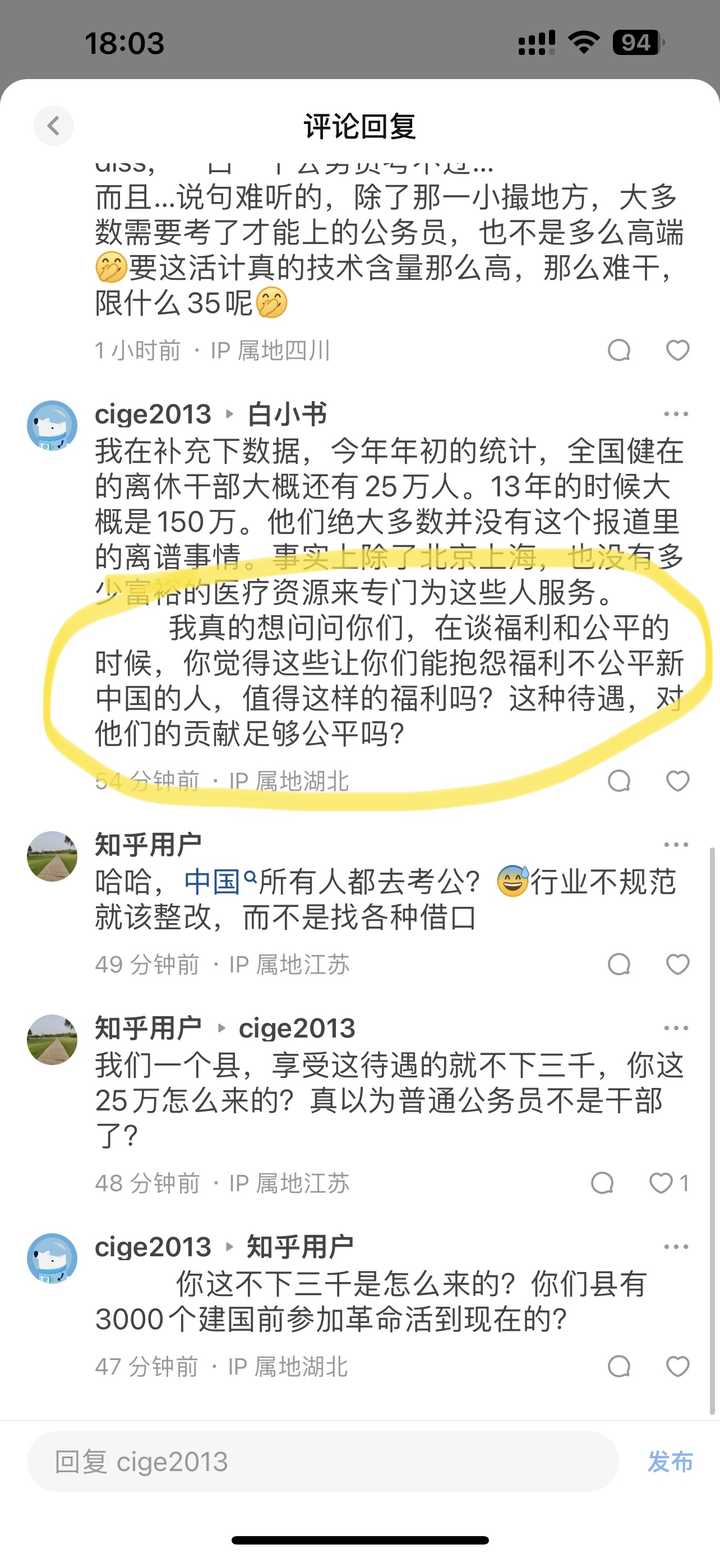This screenshot has width=720, height=1558.
Task: Go back from 评论回复 page
Action: tap(53, 126)
